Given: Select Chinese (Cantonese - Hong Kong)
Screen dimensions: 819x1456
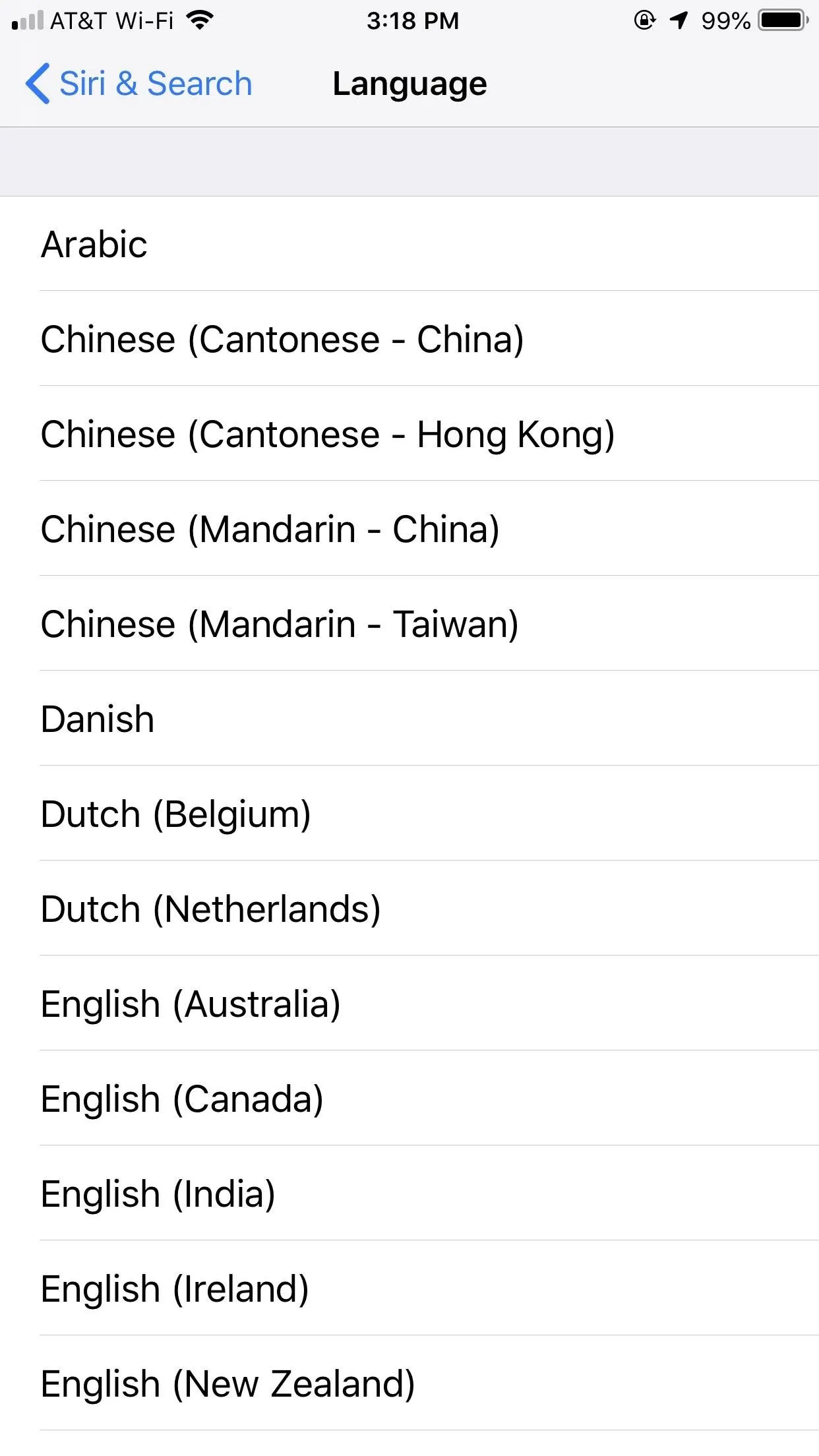Looking at the screenshot, I should (x=409, y=434).
